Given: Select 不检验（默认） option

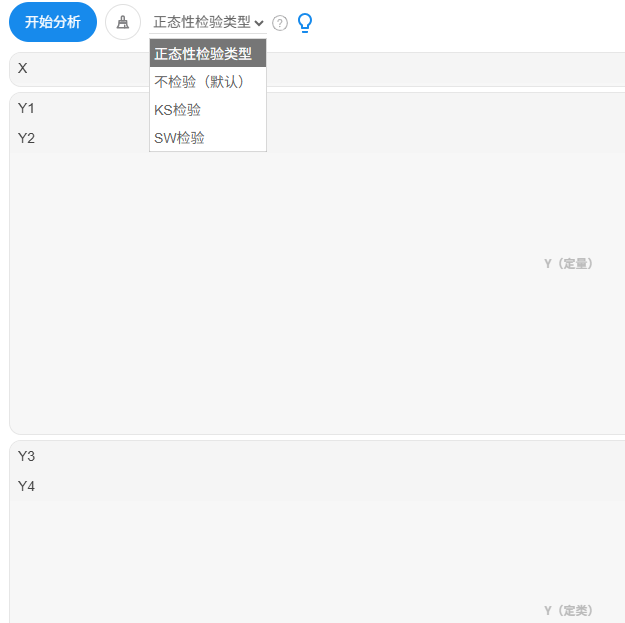Looking at the screenshot, I should pos(200,82).
